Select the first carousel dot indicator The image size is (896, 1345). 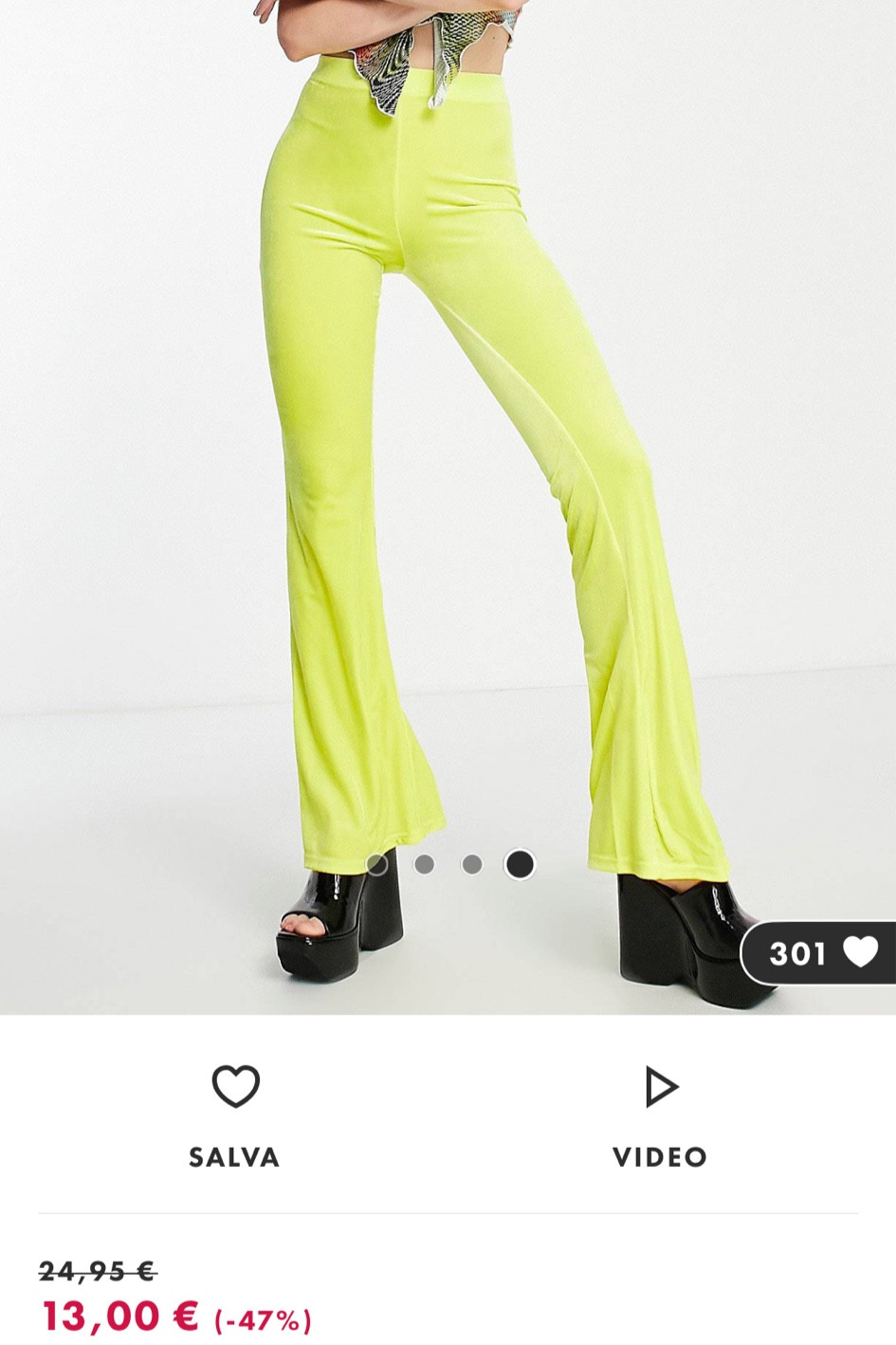coord(378,866)
